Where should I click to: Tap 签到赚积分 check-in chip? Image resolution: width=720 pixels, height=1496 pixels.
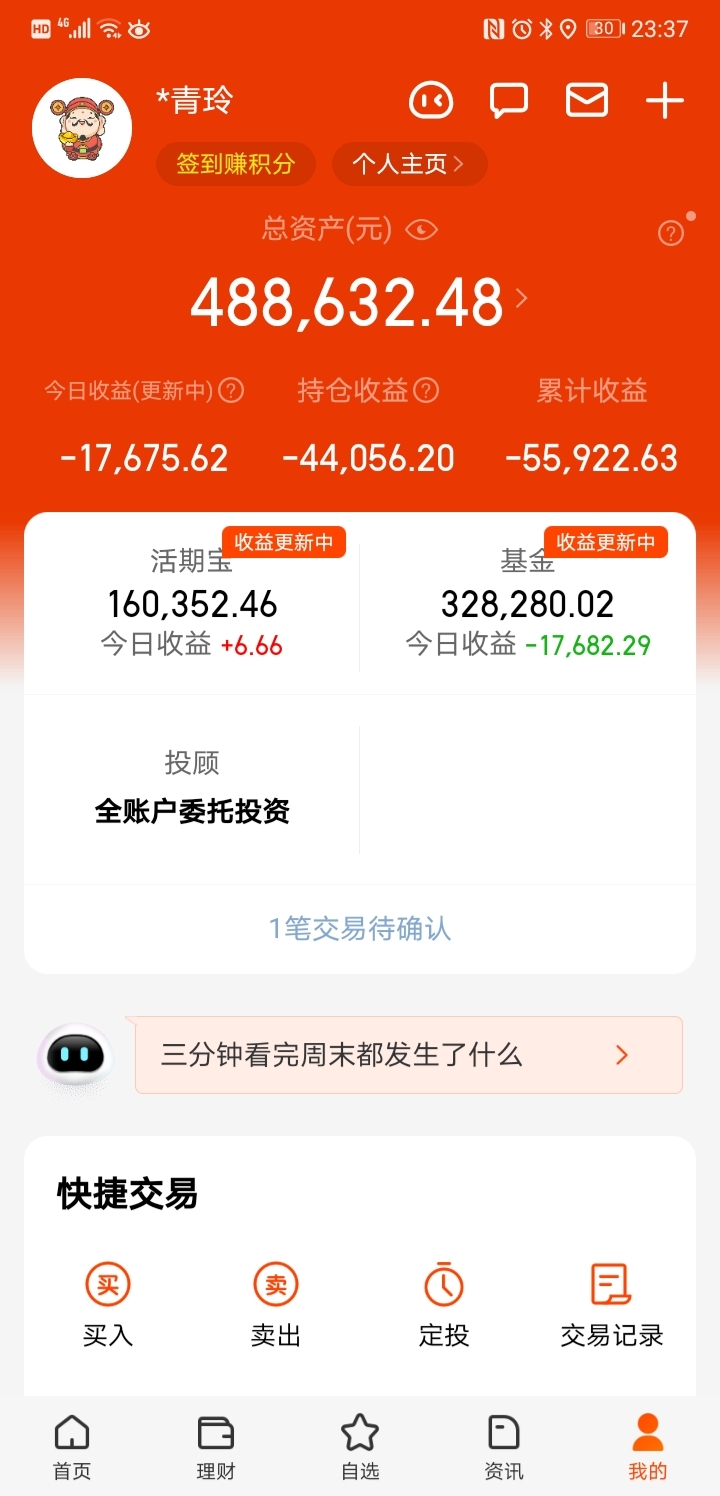(236, 164)
